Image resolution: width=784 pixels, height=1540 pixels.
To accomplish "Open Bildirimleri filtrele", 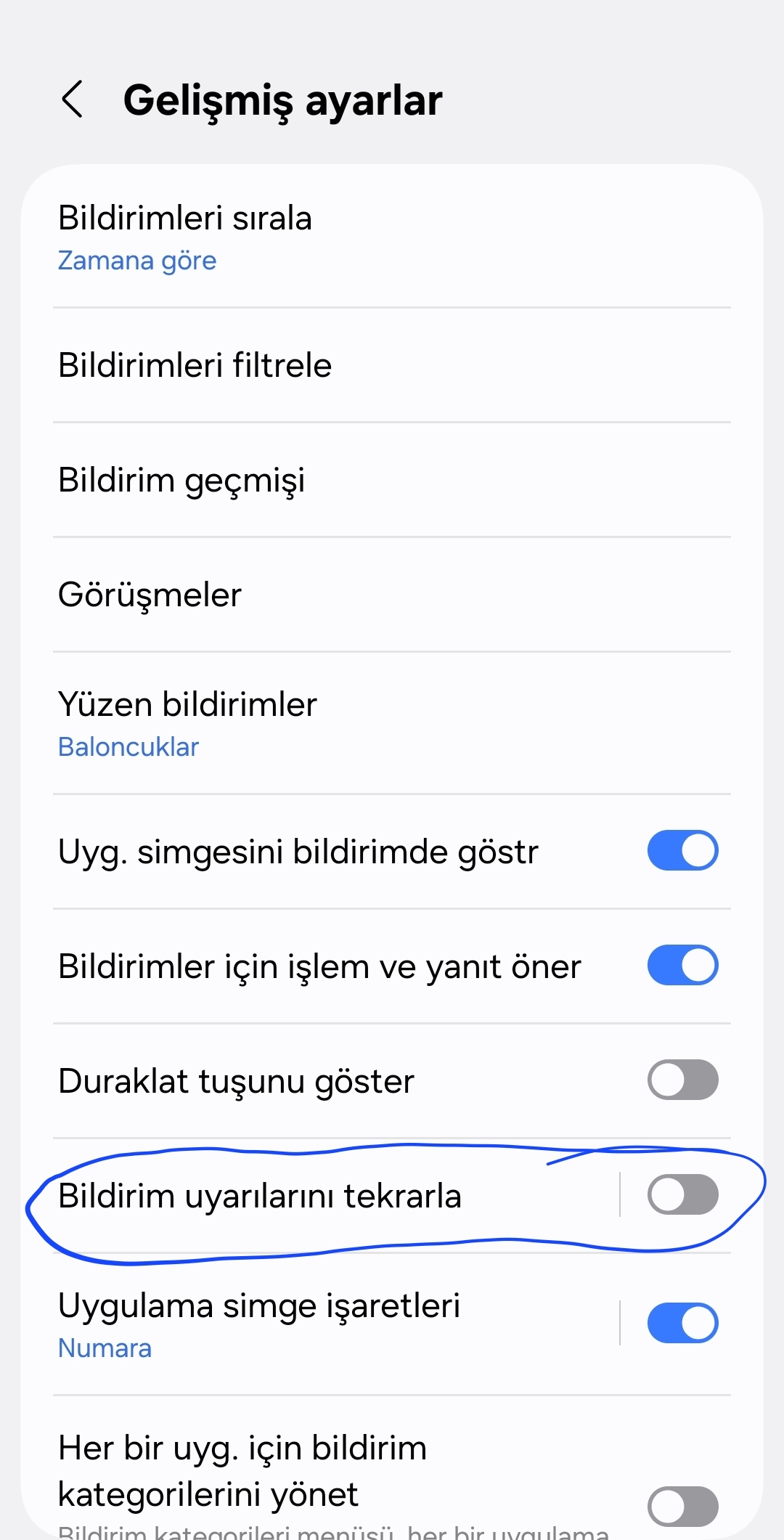I will click(392, 364).
